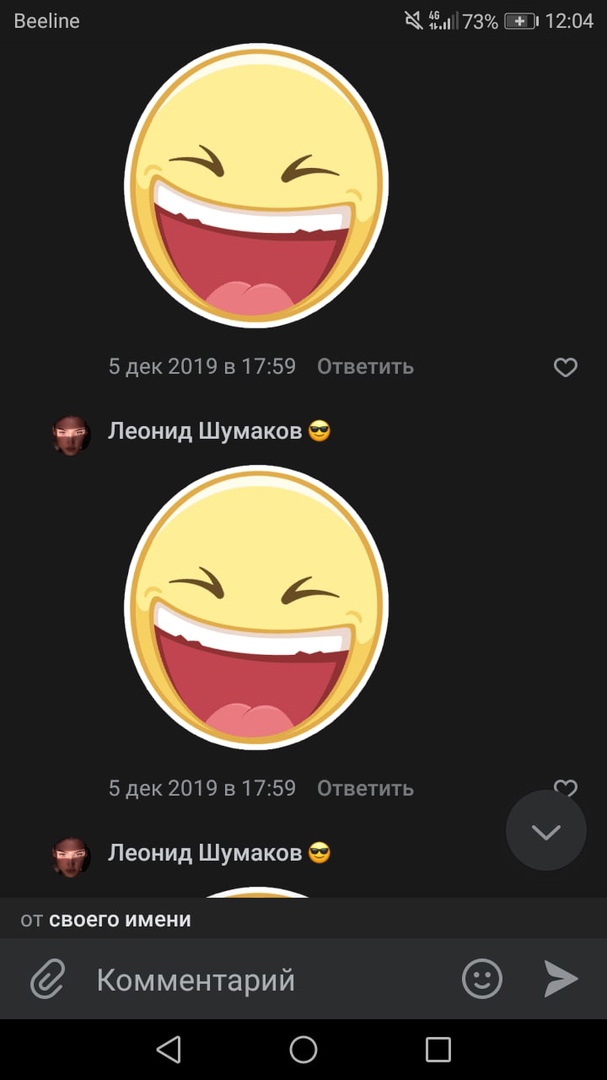Open the attachment paperclip

[46, 979]
